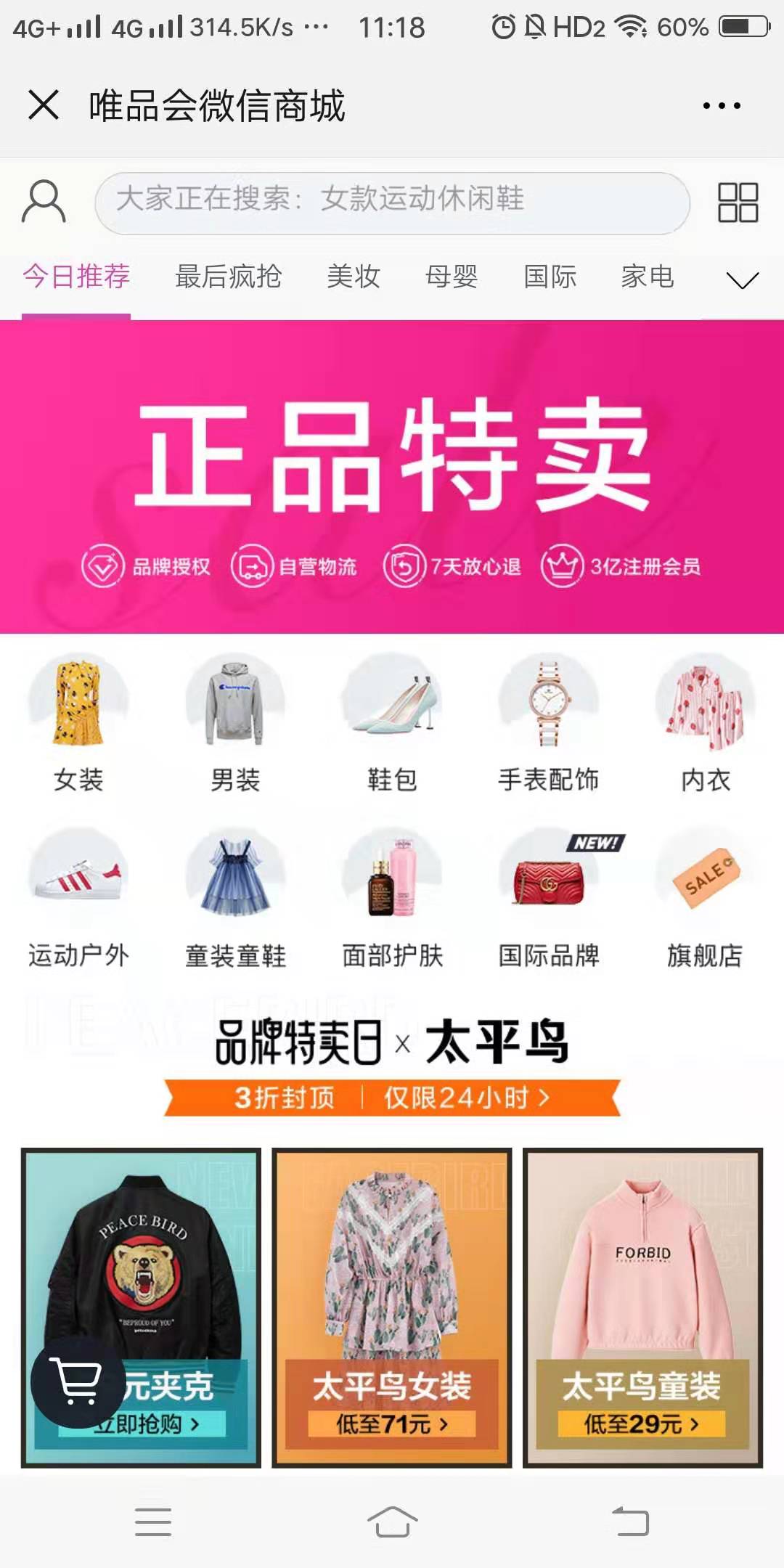784x1568 pixels.
Task: Open the 面部护肤 category
Action: (392, 899)
